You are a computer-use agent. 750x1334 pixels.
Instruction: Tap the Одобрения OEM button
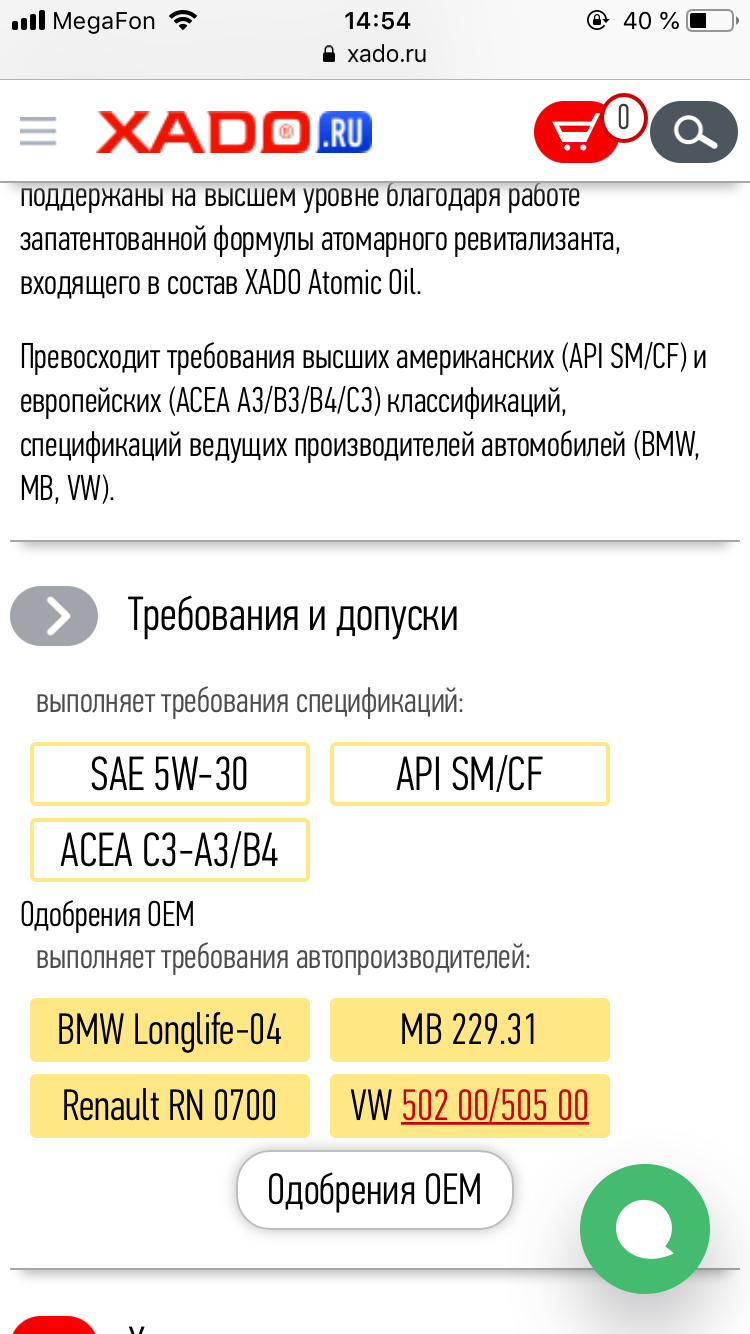(375, 1190)
